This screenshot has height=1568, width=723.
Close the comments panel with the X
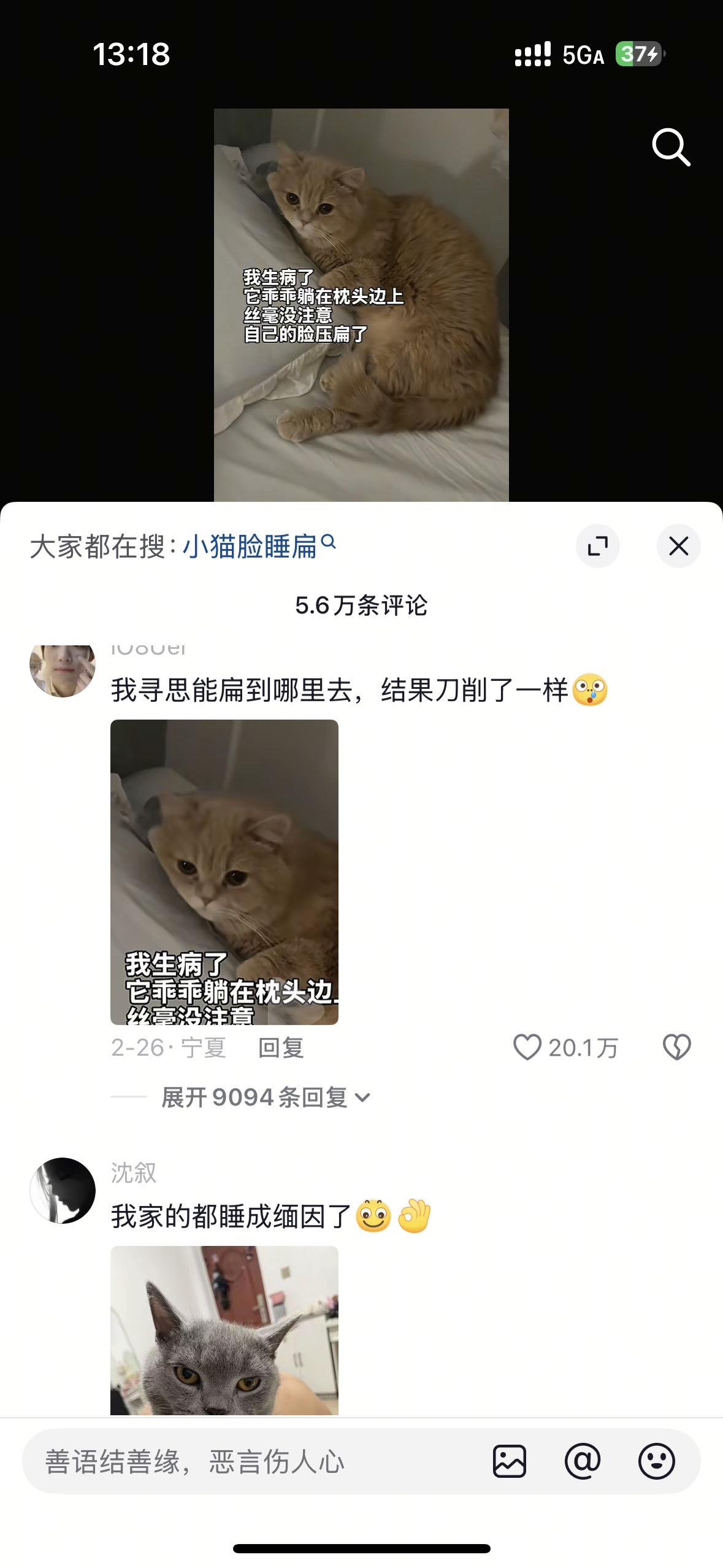[x=678, y=545]
